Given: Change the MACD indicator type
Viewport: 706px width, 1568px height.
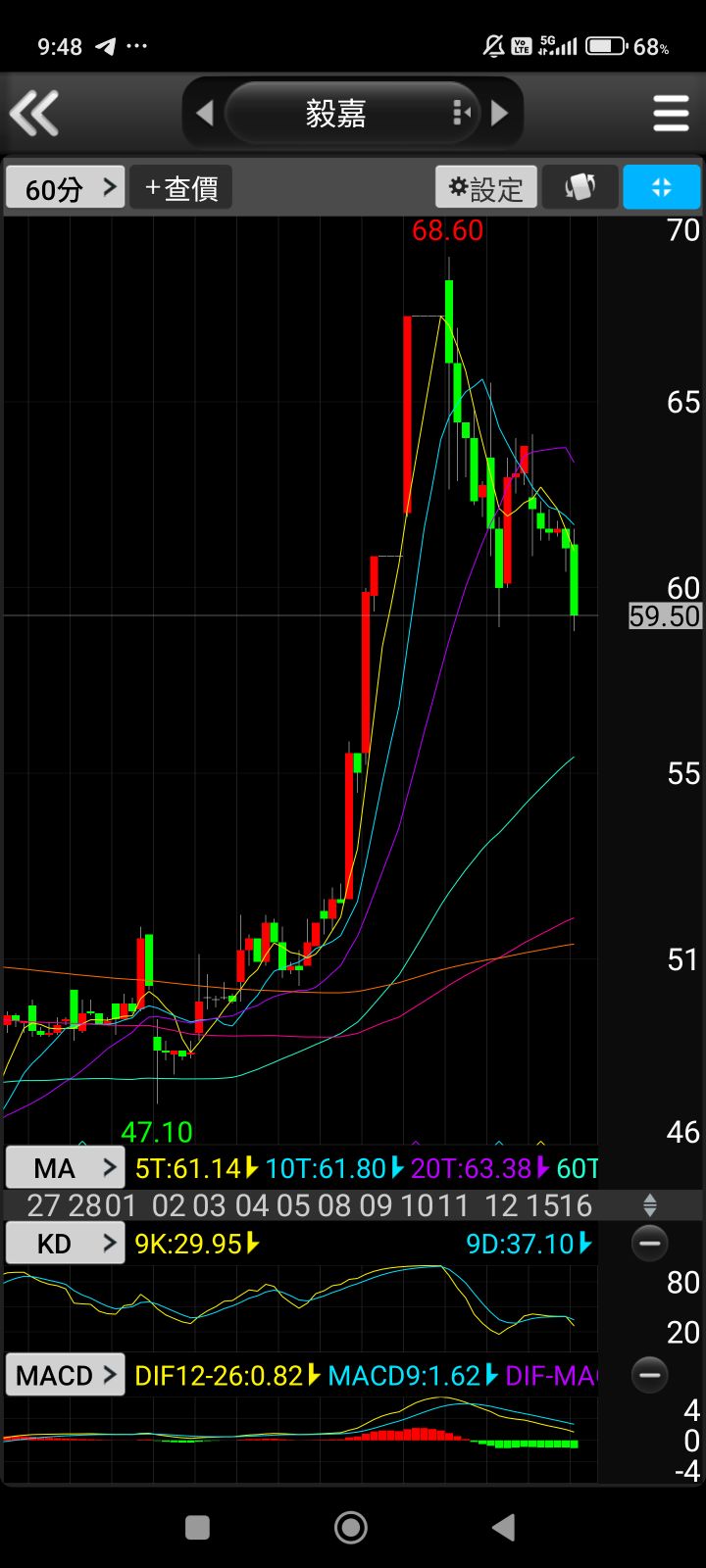Looking at the screenshot, I should [66, 1375].
